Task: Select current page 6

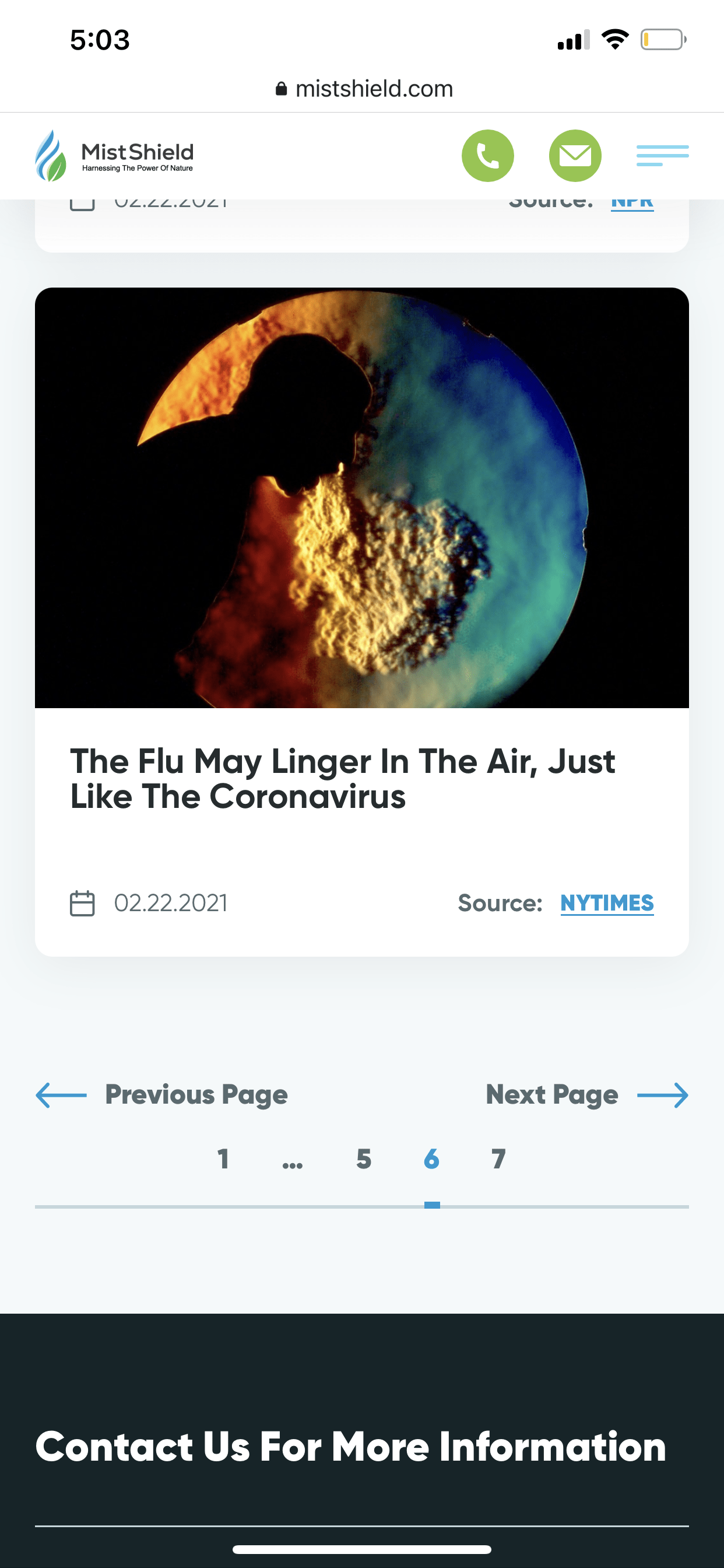Action: click(431, 1158)
